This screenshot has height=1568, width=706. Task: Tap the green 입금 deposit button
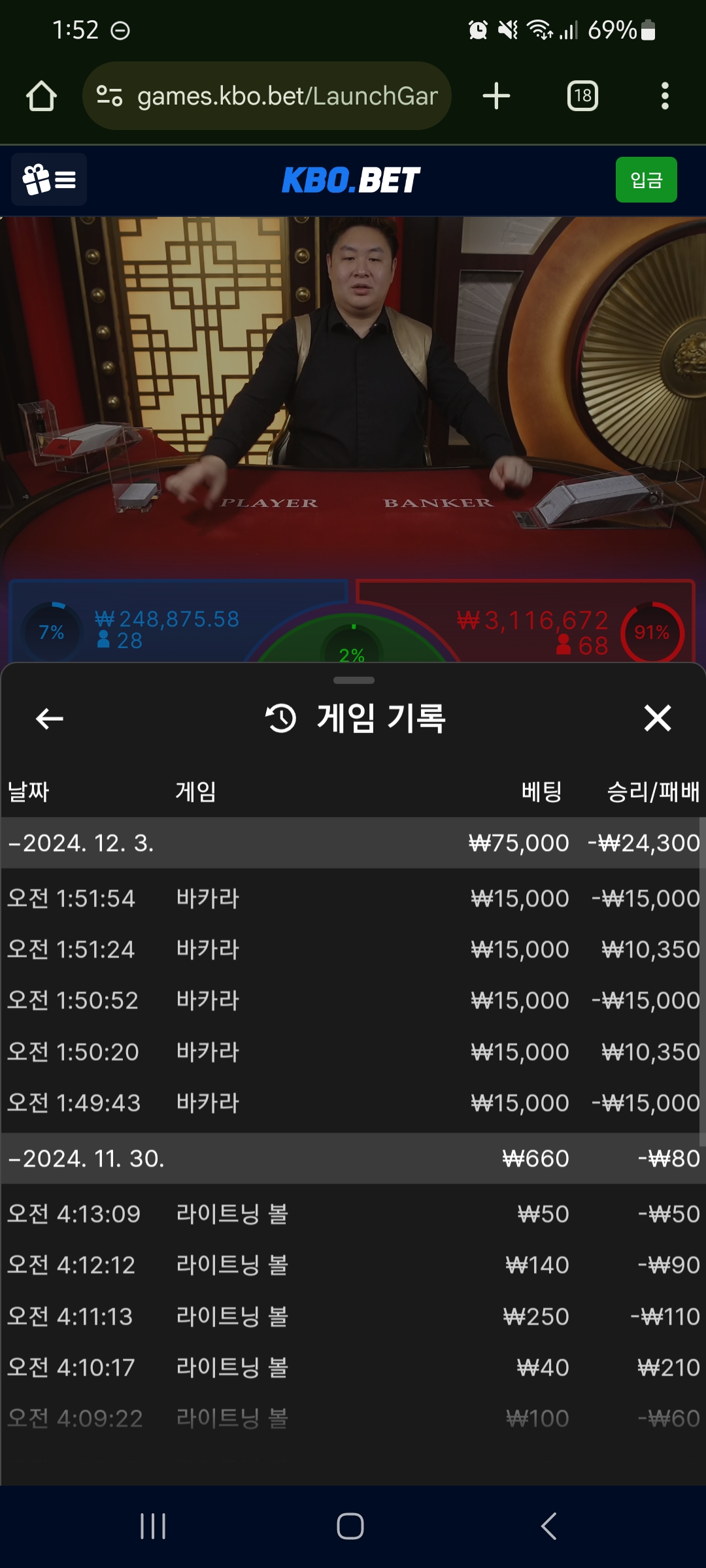(646, 180)
